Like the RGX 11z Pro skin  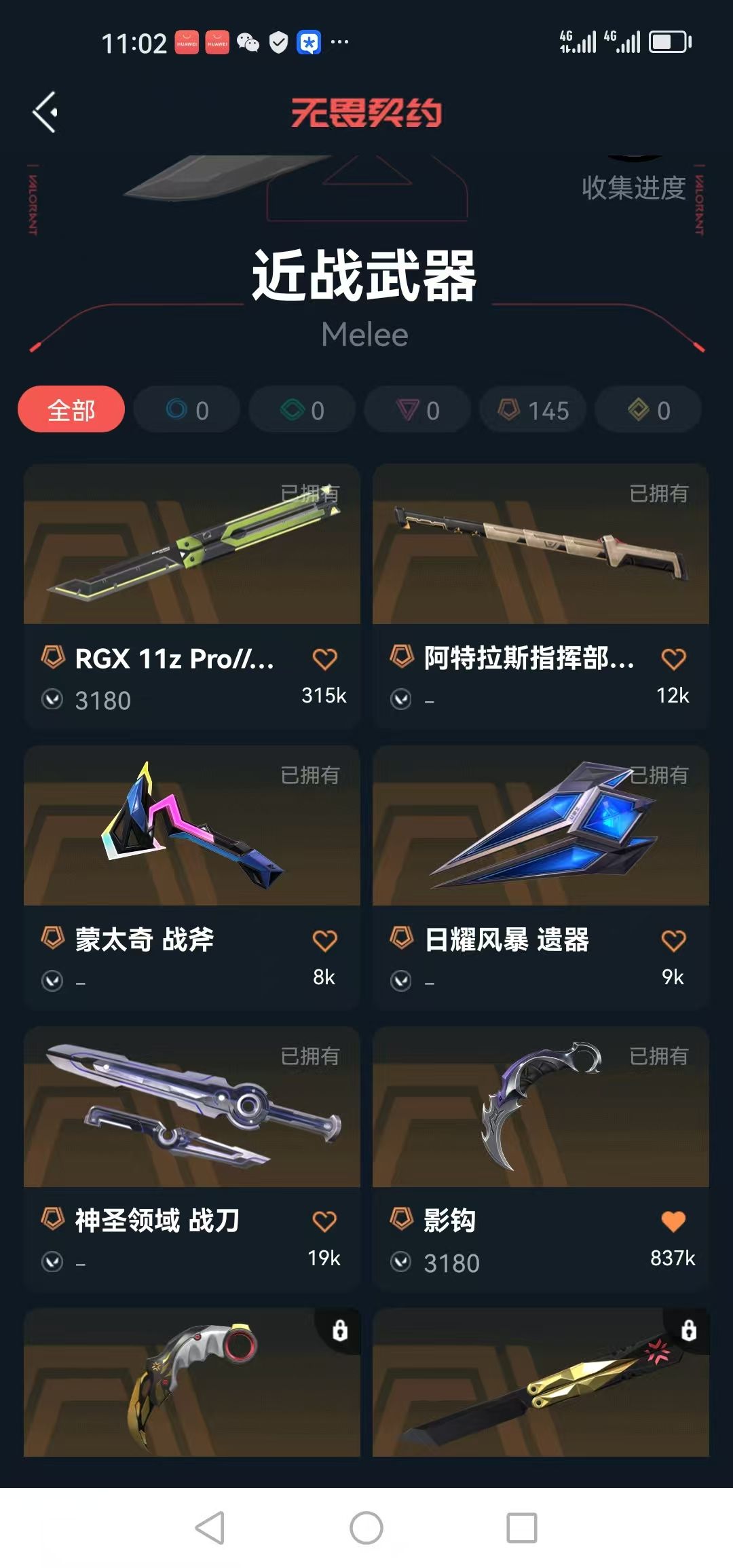click(324, 659)
